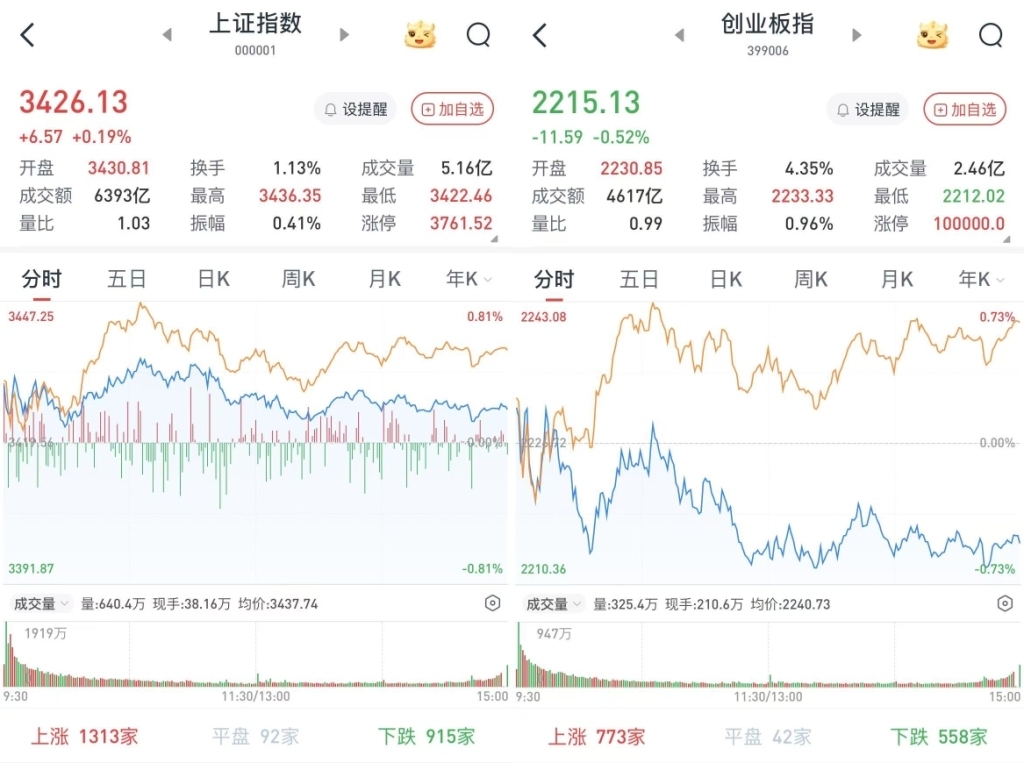The image size is (1024, 763).
Task: Switch to next index after 上证指数
Action: (344, 35)
